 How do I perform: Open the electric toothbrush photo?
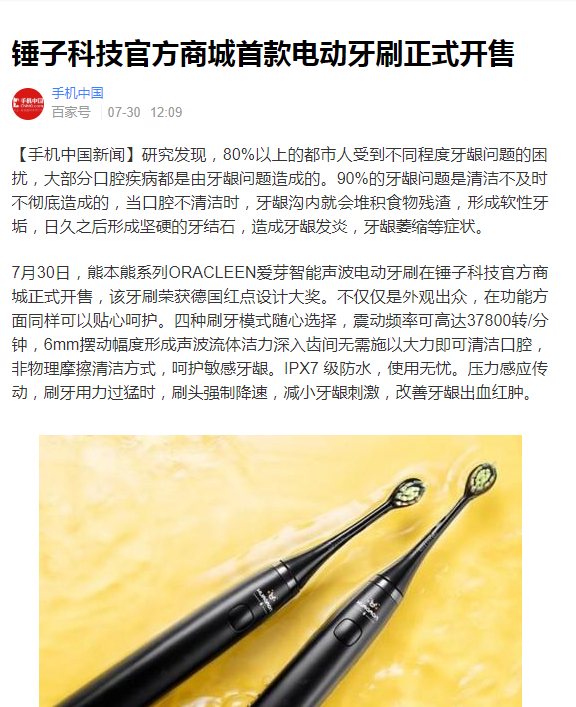[280, 571]
